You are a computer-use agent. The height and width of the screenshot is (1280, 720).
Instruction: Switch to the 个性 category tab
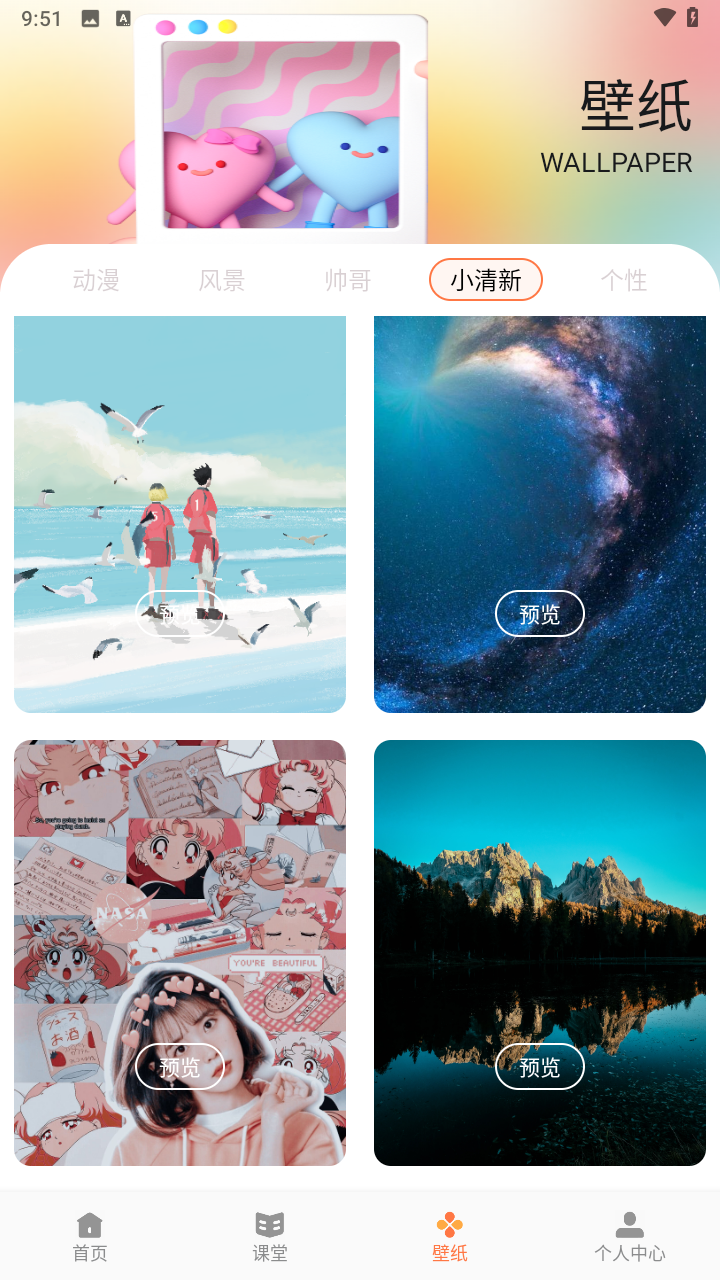click(624, 280)
